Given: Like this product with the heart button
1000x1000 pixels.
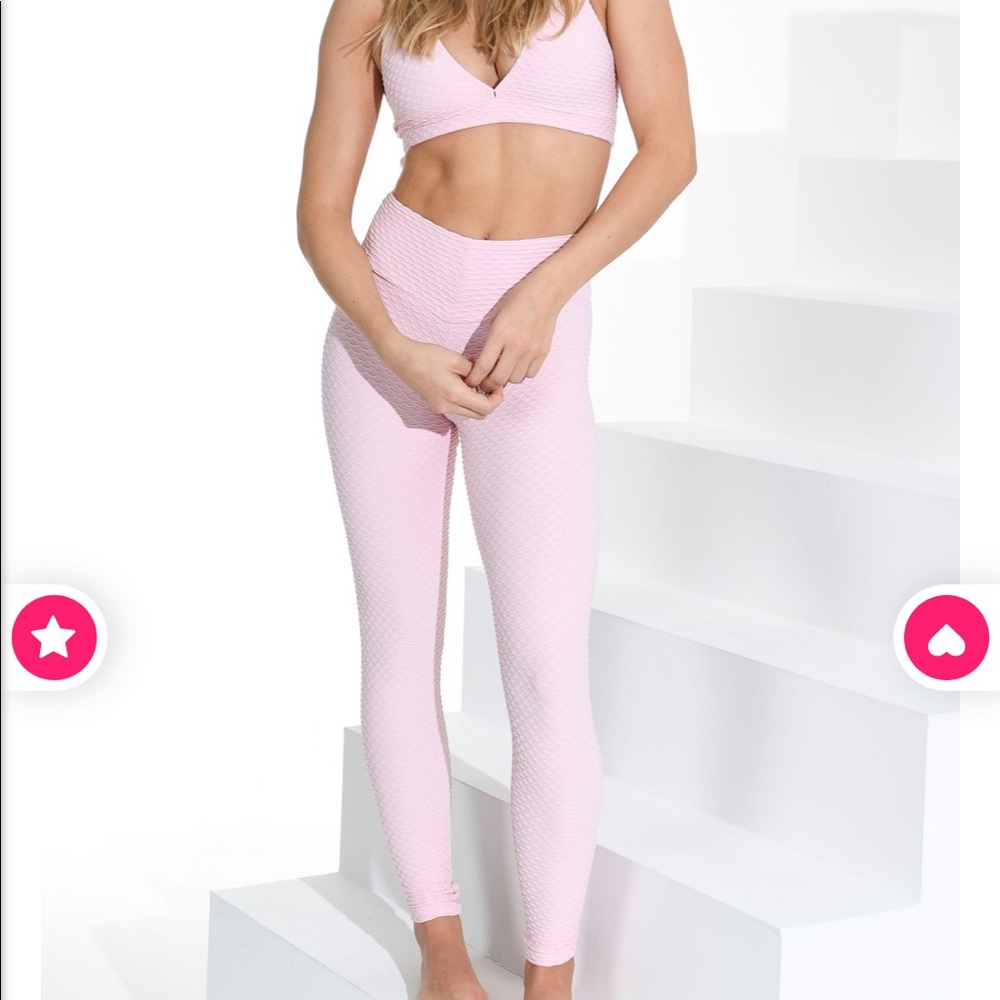Looking at the screenshot, I should pyautogui.click(x=945, y=637).
